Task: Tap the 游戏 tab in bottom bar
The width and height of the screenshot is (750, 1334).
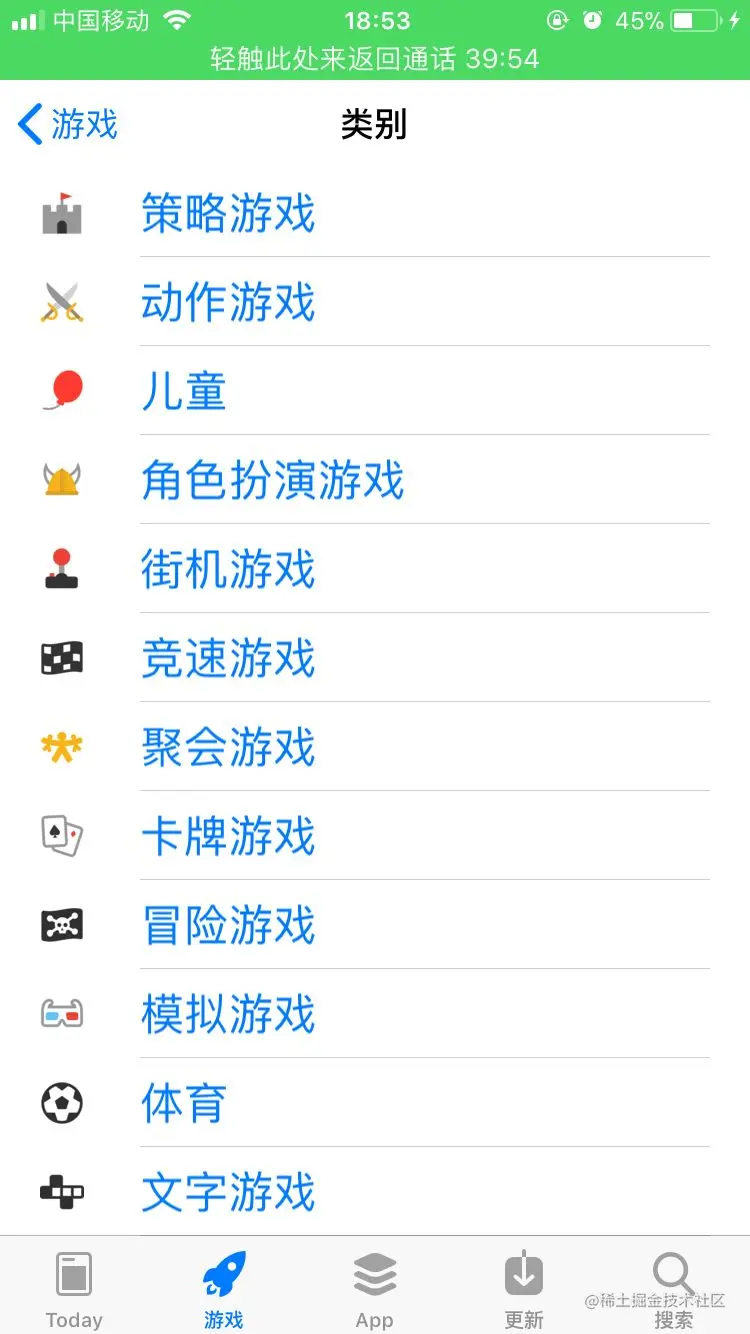Action: [224, 1288]
